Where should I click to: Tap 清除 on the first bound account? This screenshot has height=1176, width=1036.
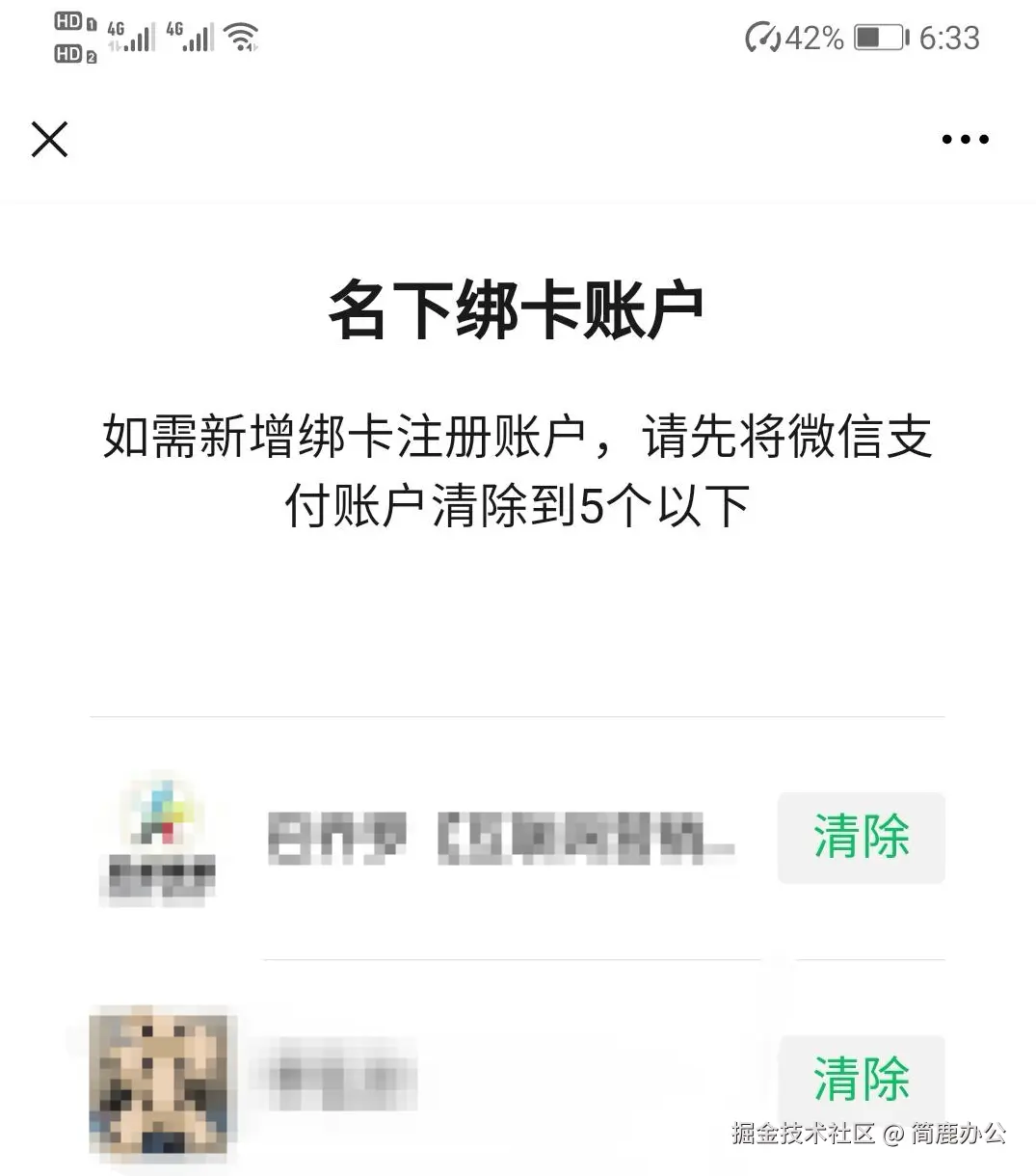click(860, 839)
